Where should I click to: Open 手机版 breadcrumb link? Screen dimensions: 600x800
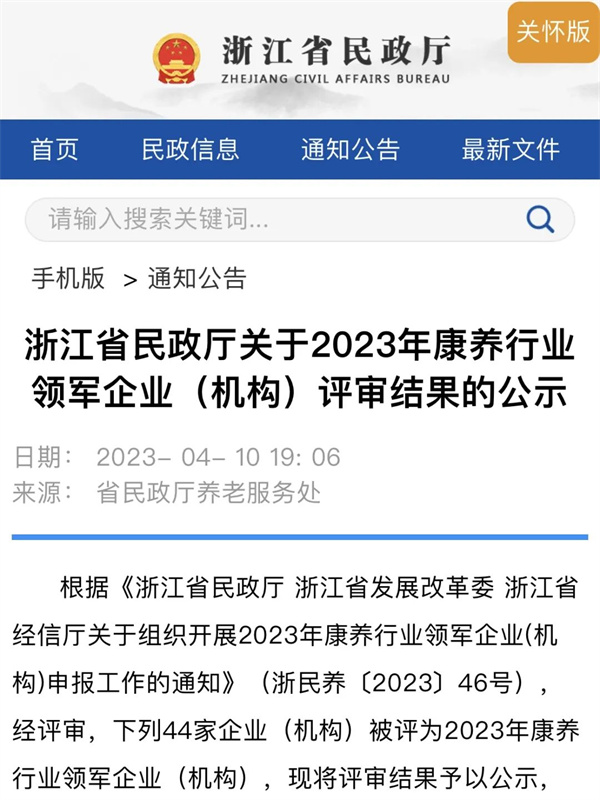point(68,278)
